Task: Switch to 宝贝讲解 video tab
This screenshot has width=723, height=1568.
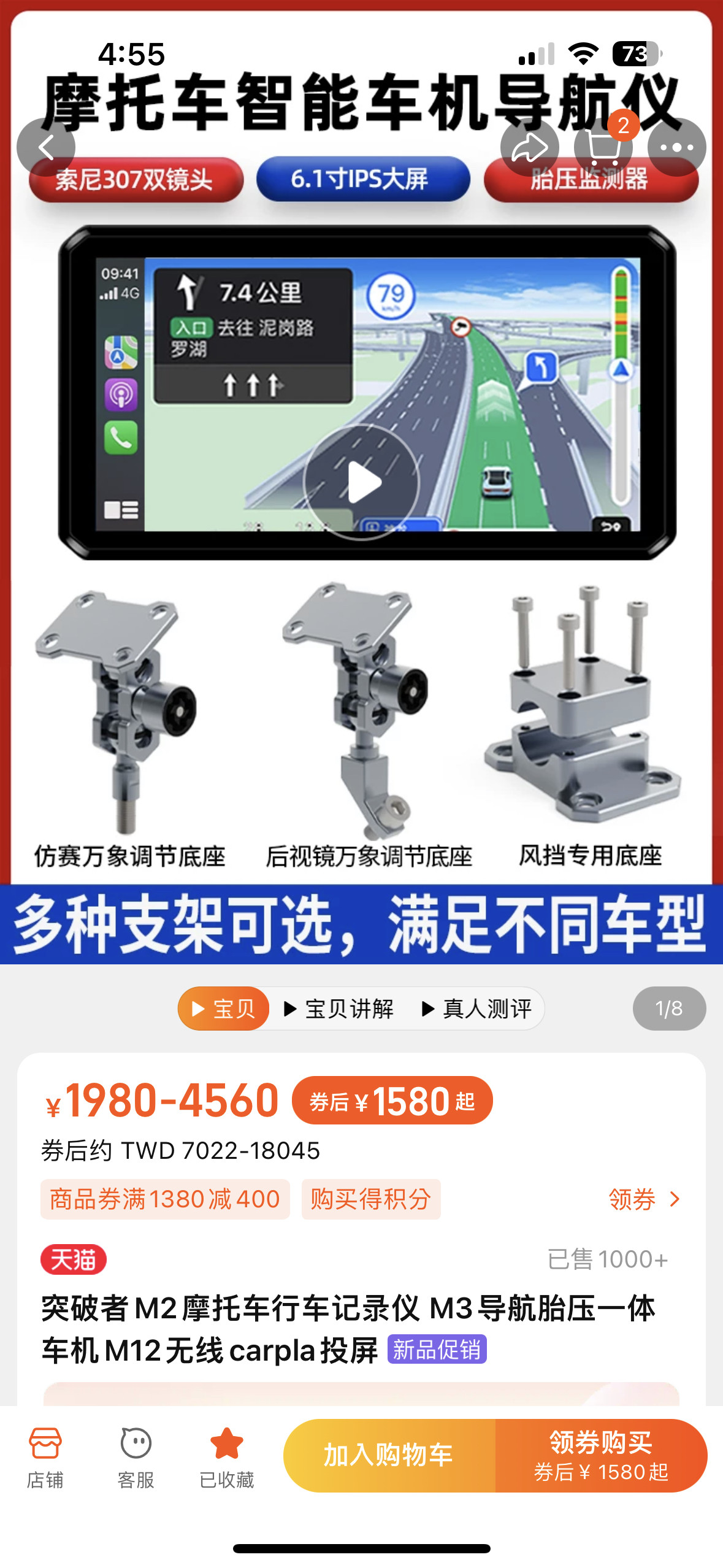Action: click(339, 1009)
